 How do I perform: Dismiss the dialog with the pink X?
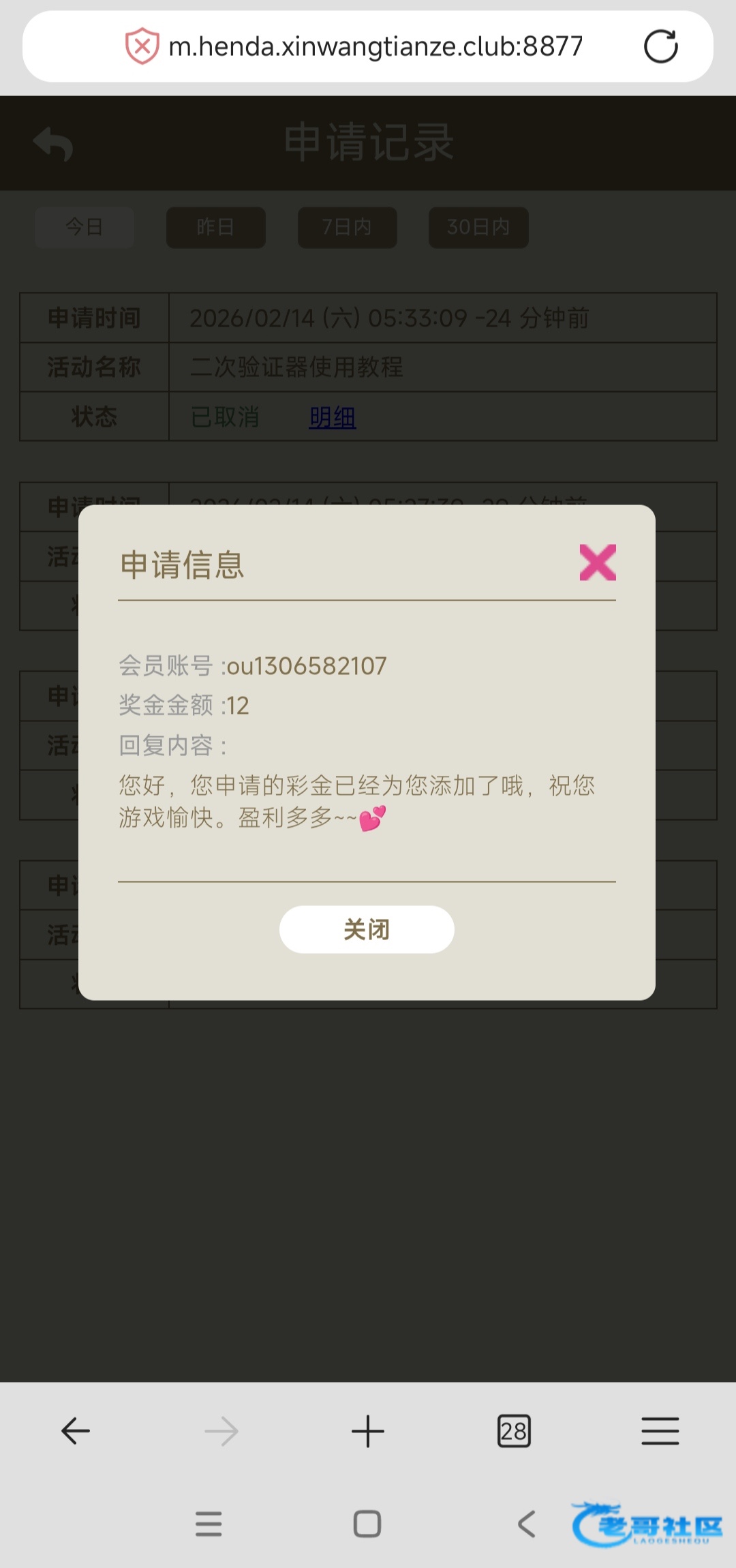pyautogui.click(x=598, y=562)
